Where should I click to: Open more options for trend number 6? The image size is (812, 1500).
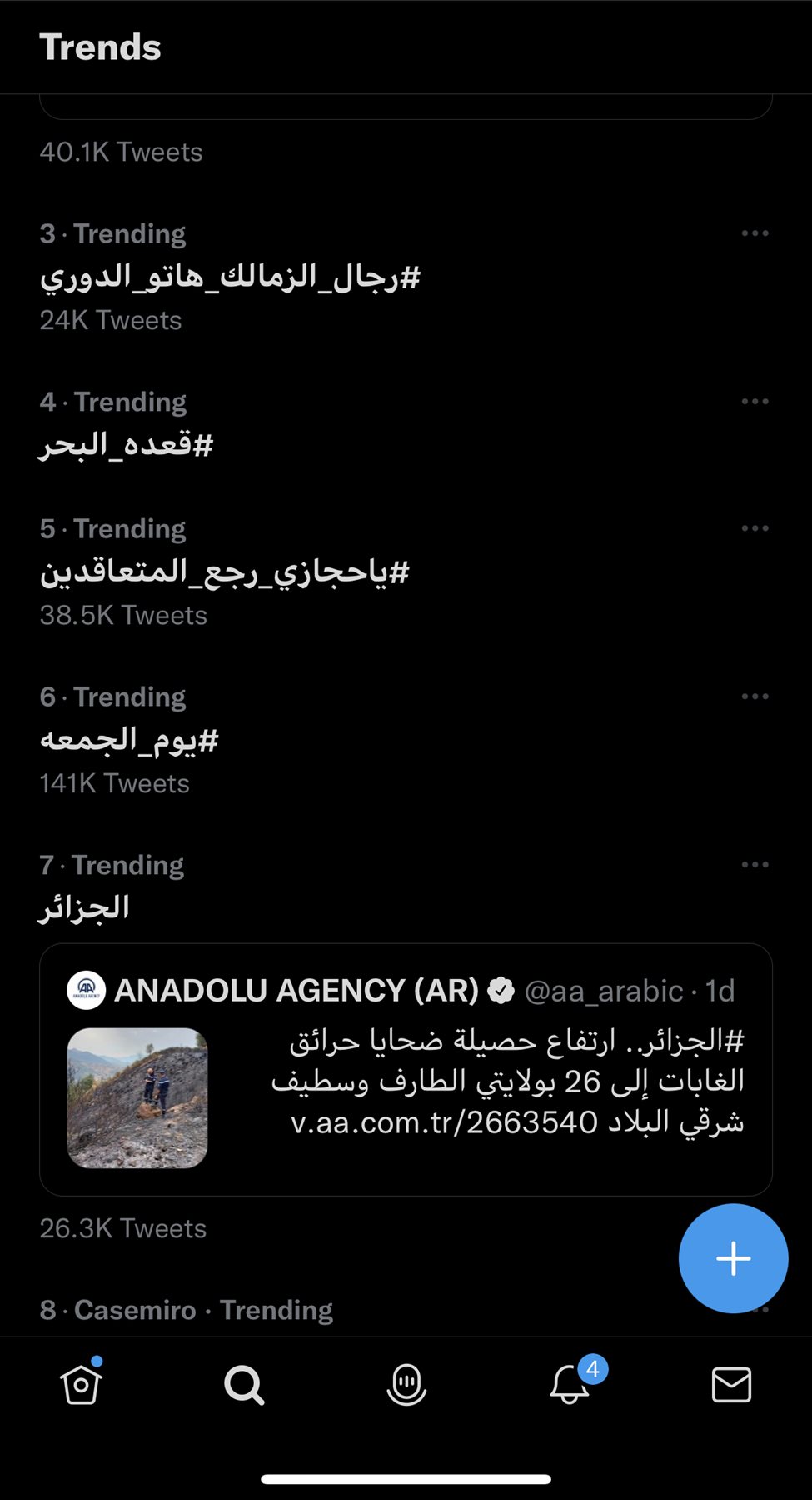(x=755, y=697)
